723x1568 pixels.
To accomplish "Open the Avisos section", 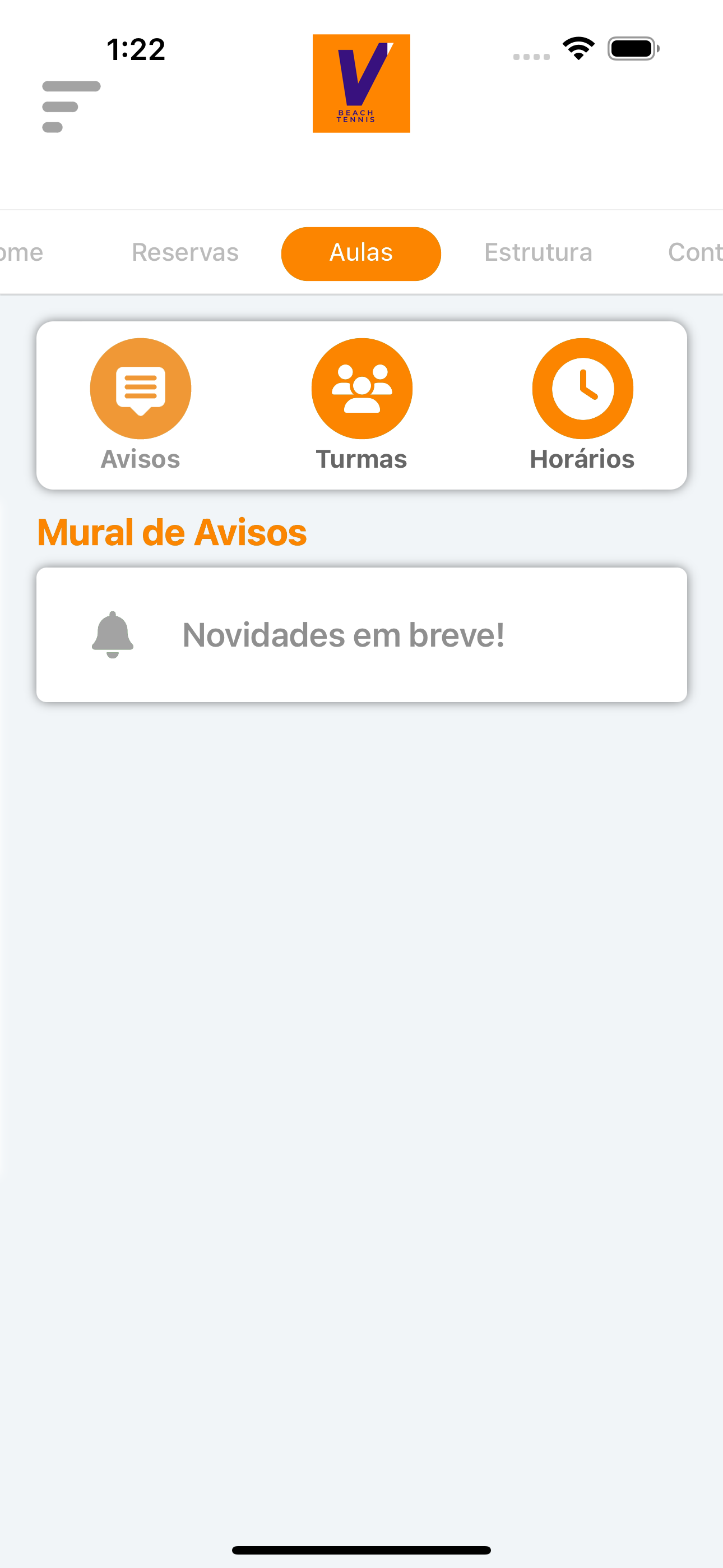I will [141, 405].
